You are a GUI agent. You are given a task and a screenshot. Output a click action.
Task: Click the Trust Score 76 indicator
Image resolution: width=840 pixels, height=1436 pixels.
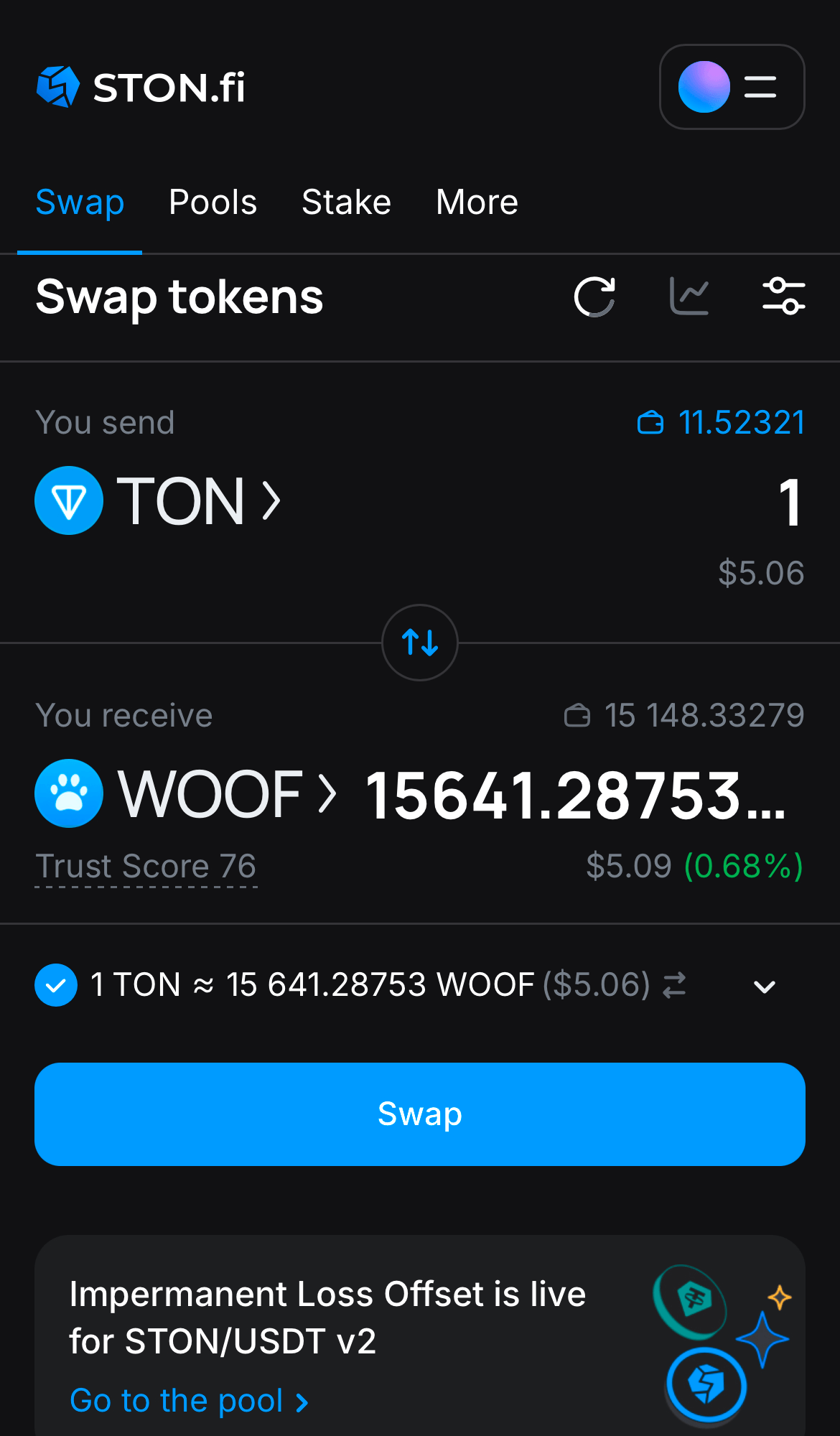coord(146,866)
